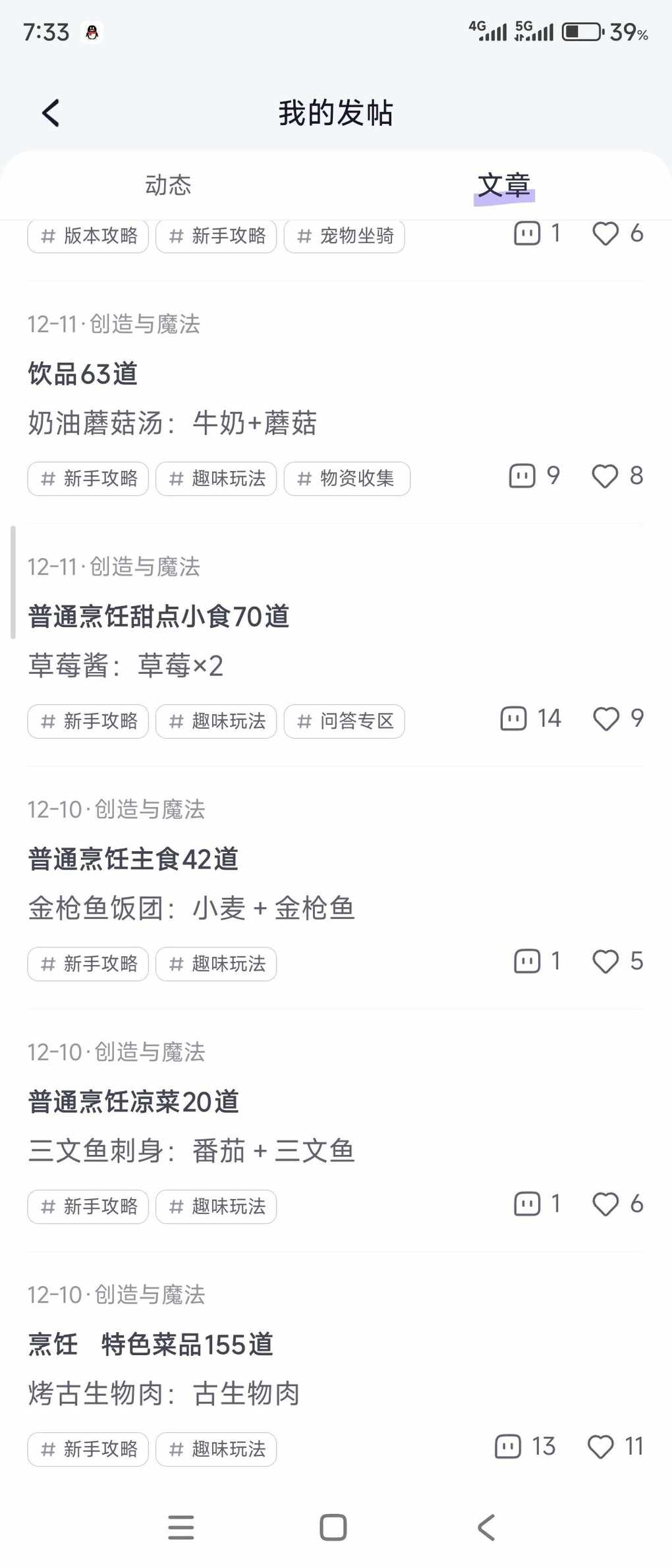Open the 饮品63道 post
The image size is (672, 1568).
83,374
